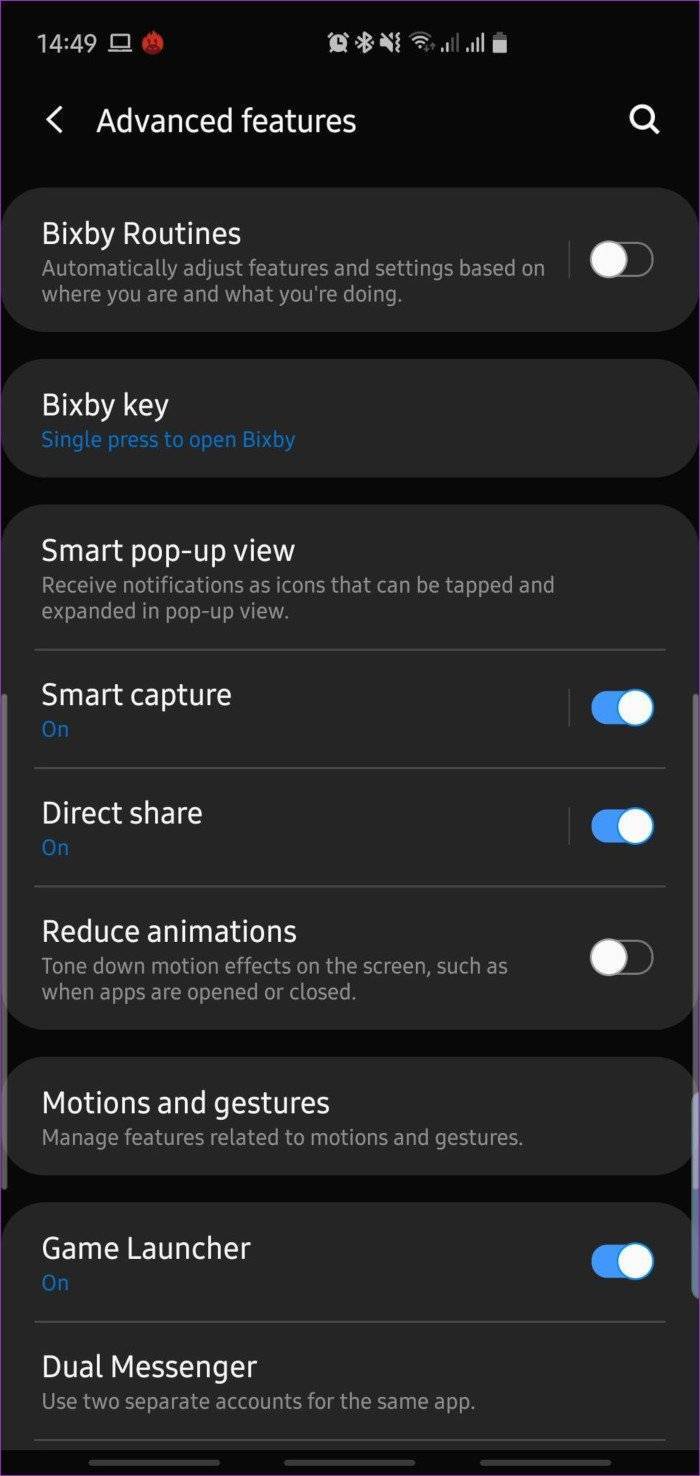The width and height of the screenshot is (700, 1476).
Task: Turn off the Game Launcher switch
Action: pyautogui.click(x=621, y=1262)
